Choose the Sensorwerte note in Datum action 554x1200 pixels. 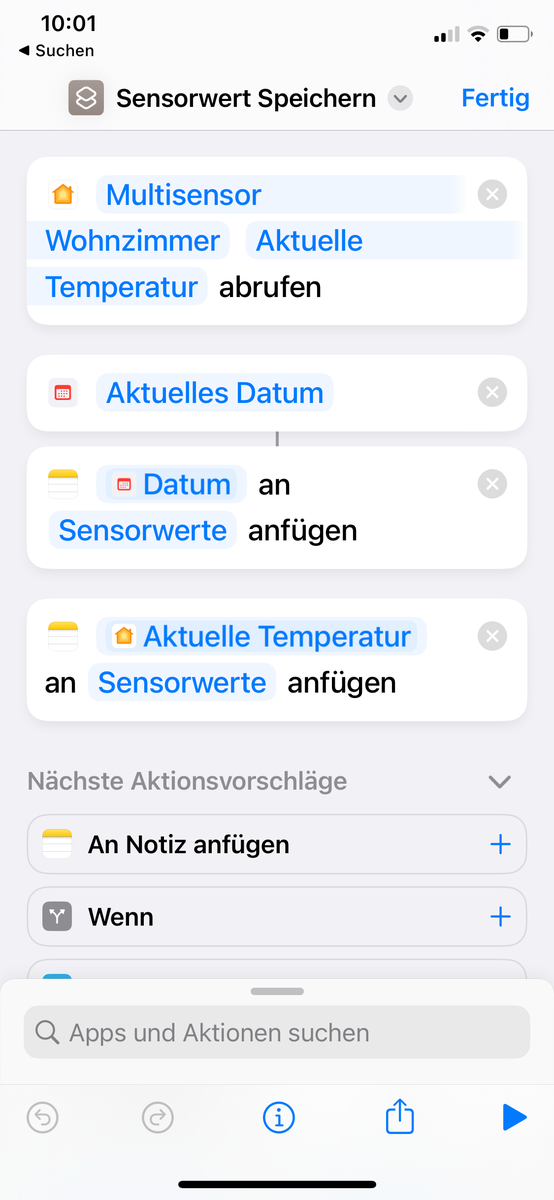(143, 530)
